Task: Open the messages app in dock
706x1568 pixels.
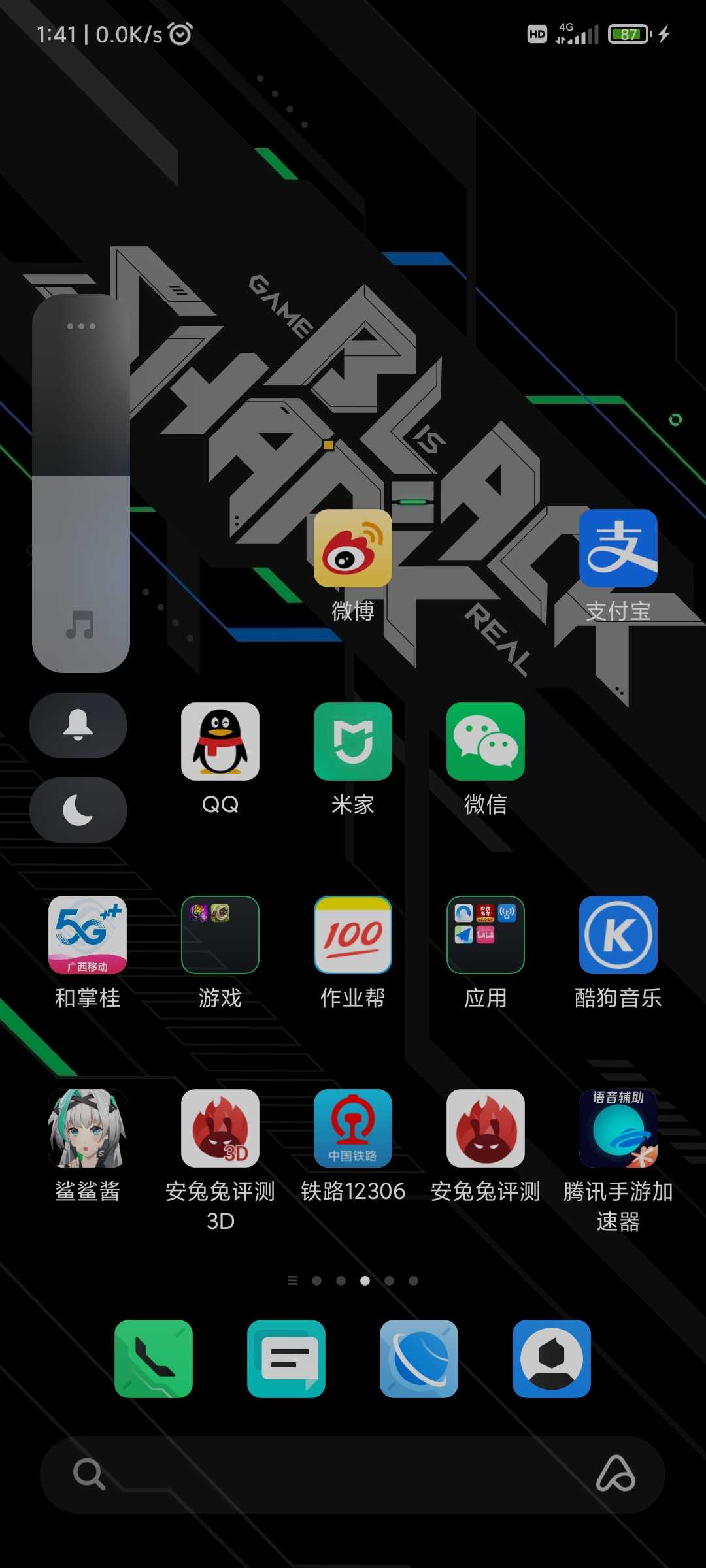Action: click(286, 1359)
